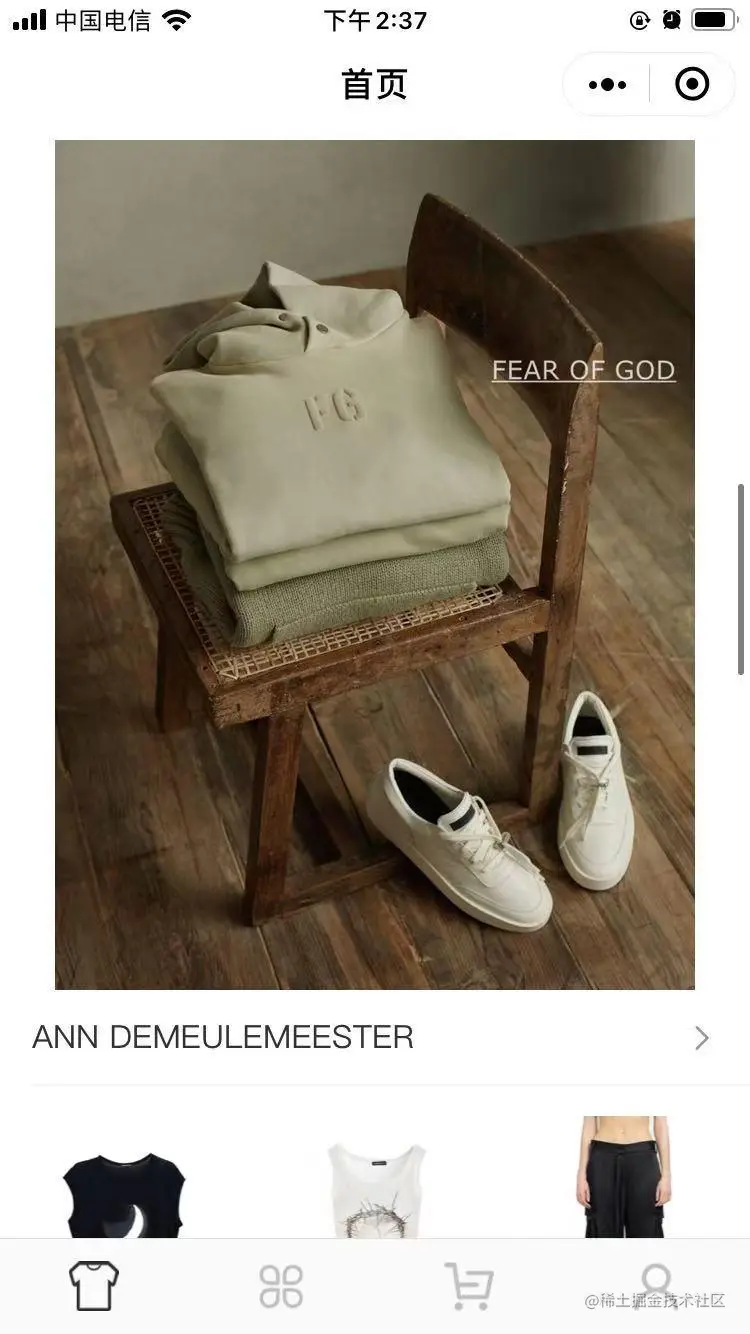The width and height of the screenshot is (750, 1334).
Task: Switch to the t-shirt home tab
Action: coord(94,1286)
